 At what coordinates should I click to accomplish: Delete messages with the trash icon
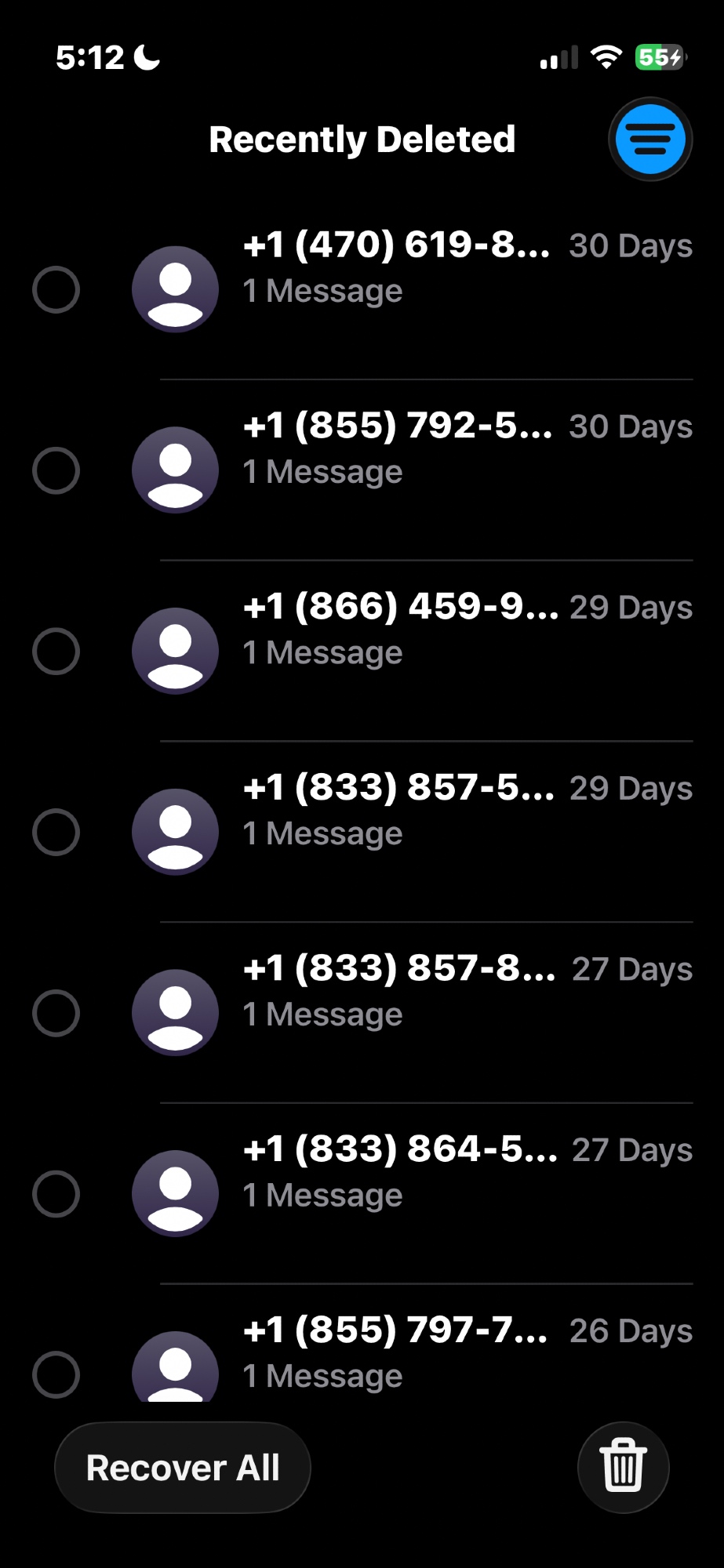pos(623,1467)
